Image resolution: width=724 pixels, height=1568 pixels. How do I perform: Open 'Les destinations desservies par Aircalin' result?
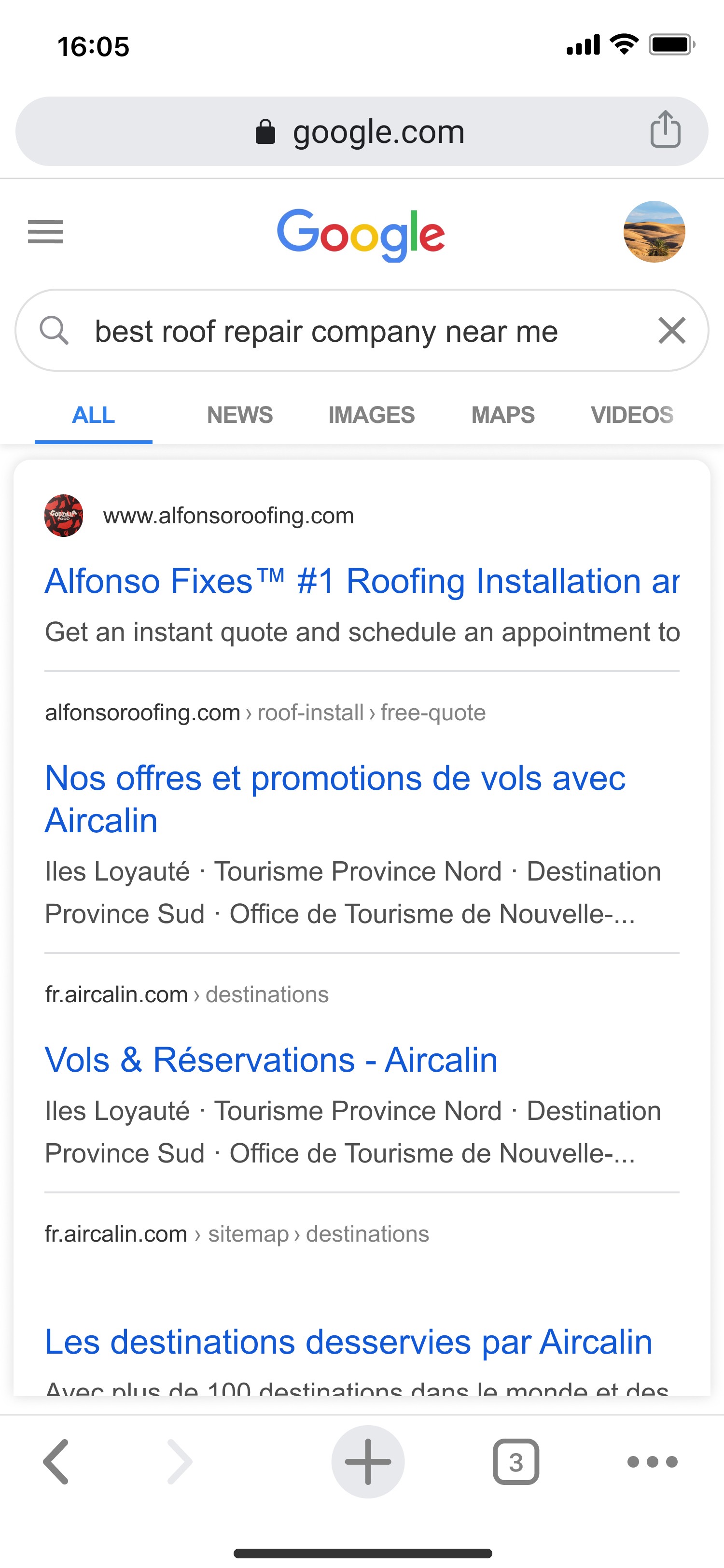tap(348, 1342)
